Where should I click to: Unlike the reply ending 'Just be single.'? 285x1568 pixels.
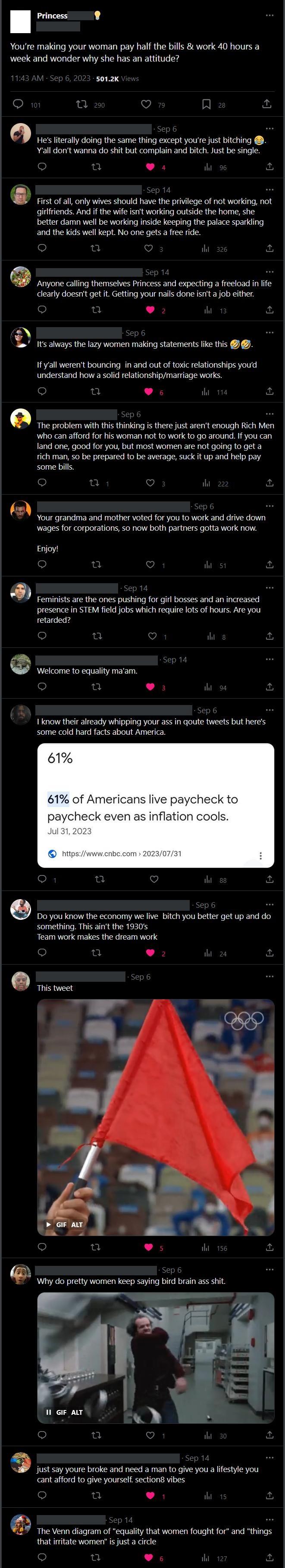[150, 167]
